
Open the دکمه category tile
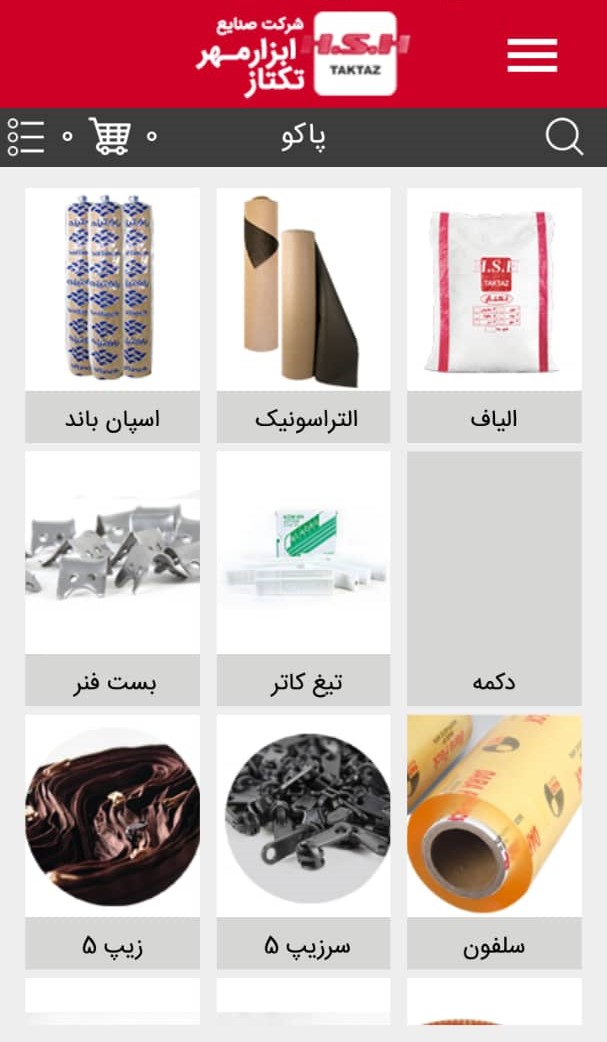coord(494,577)
